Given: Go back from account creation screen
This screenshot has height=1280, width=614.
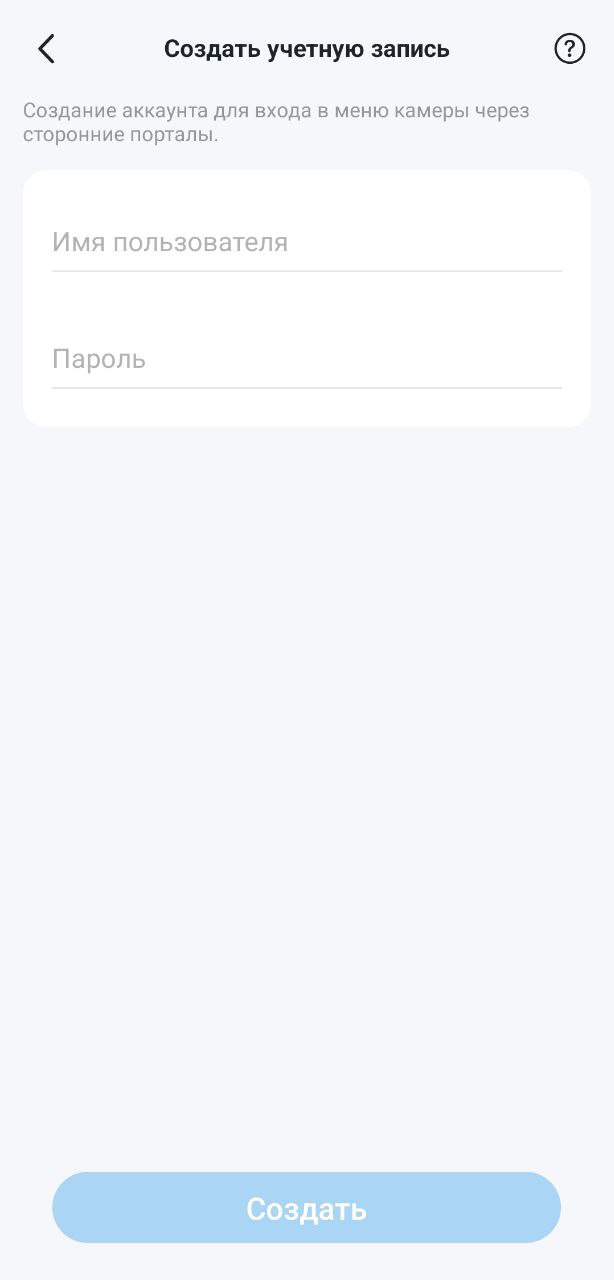Looking at the screenshot, I should coord(46,49).
